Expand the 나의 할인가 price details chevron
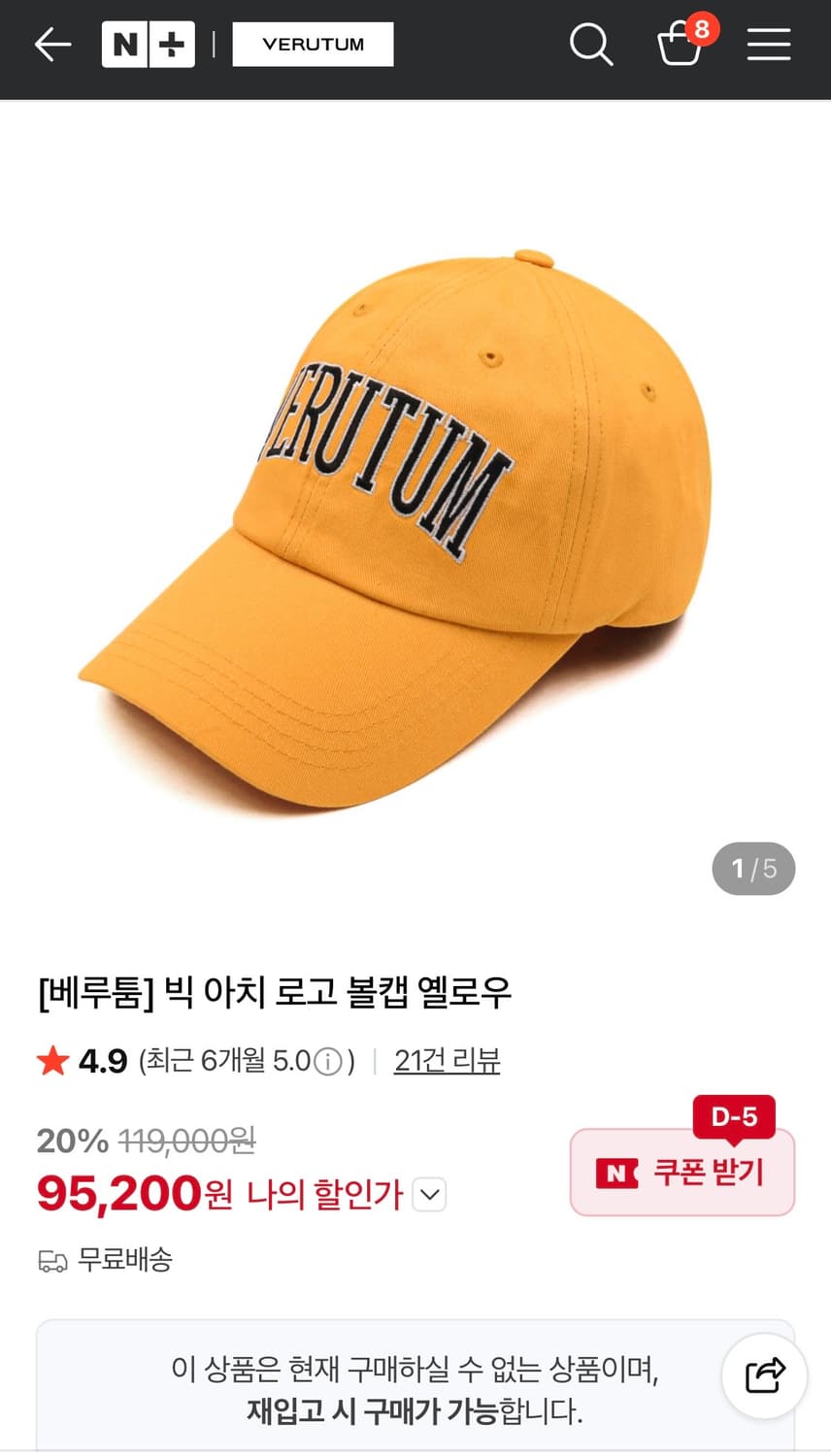 coord(428,1195)
